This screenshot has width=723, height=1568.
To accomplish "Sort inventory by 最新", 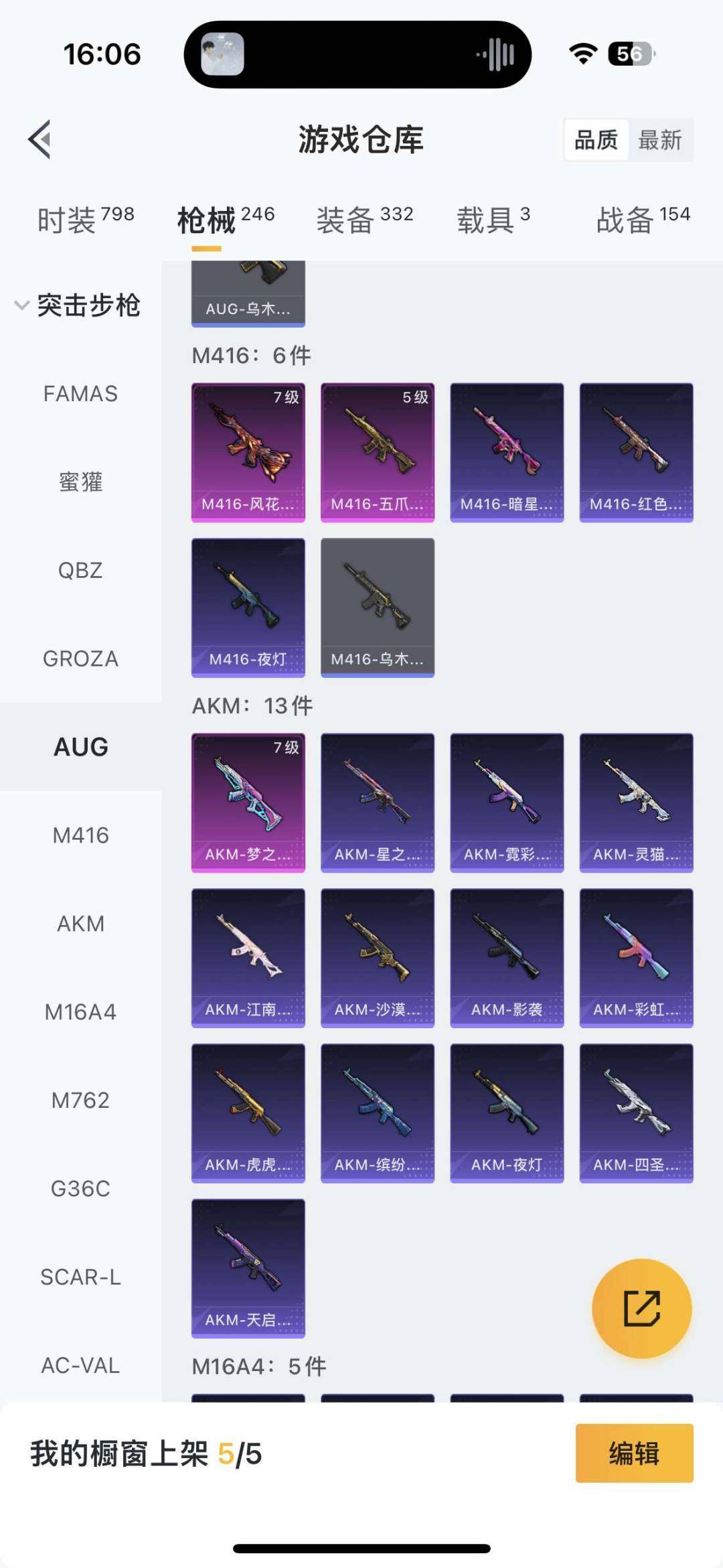I will click(x=659, y=140).
